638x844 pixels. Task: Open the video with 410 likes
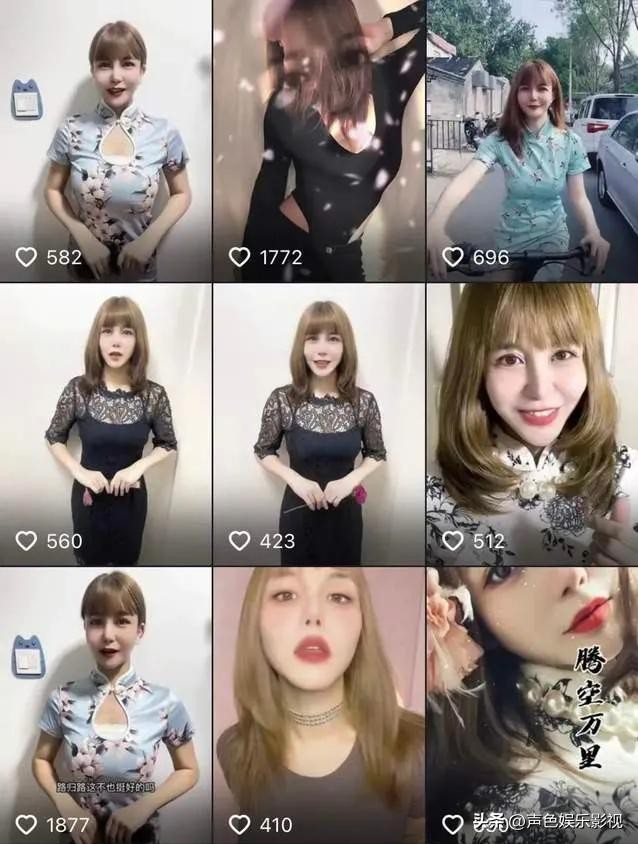coord(319,705)
